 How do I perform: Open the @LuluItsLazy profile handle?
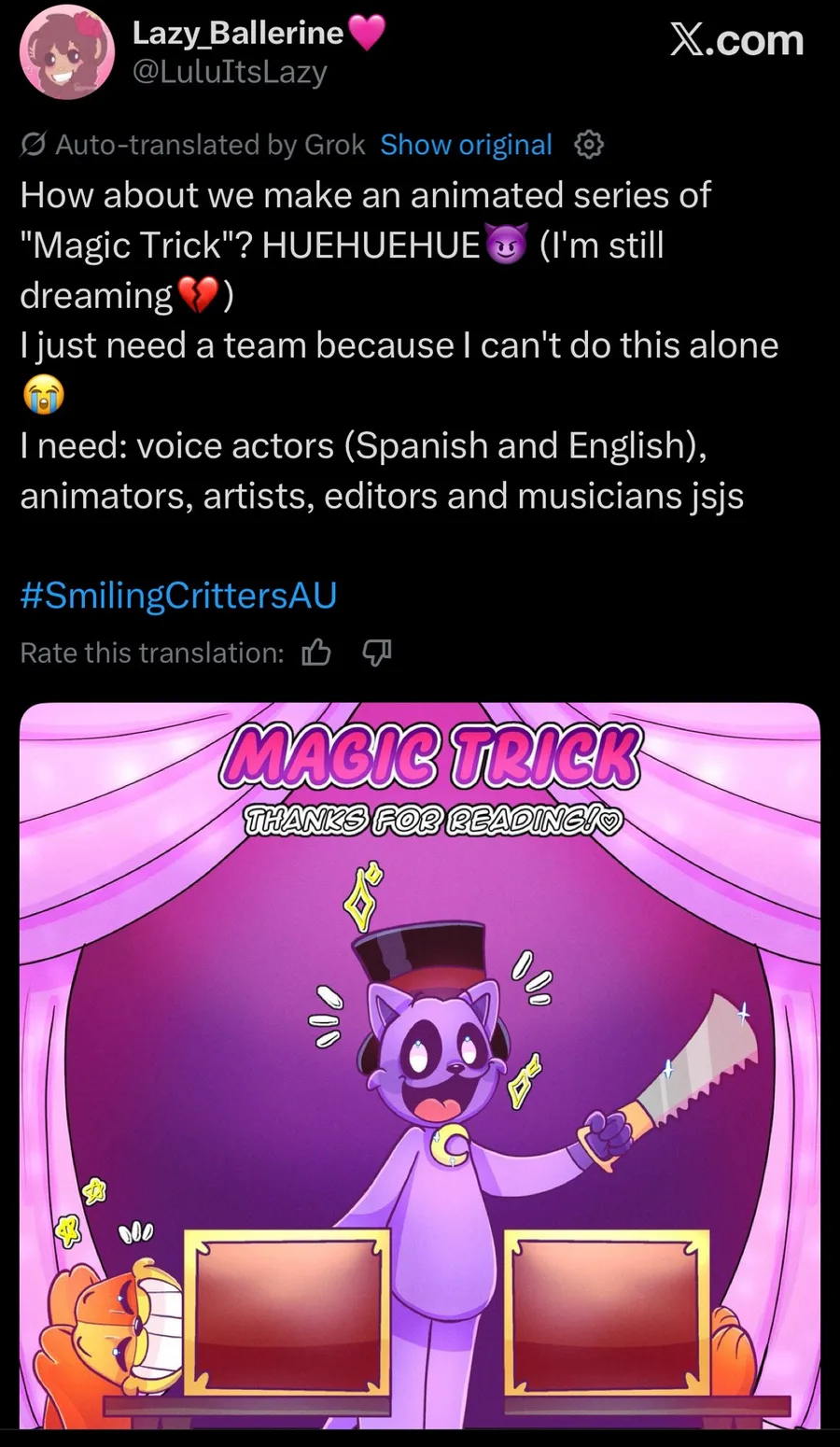(229, 72)
